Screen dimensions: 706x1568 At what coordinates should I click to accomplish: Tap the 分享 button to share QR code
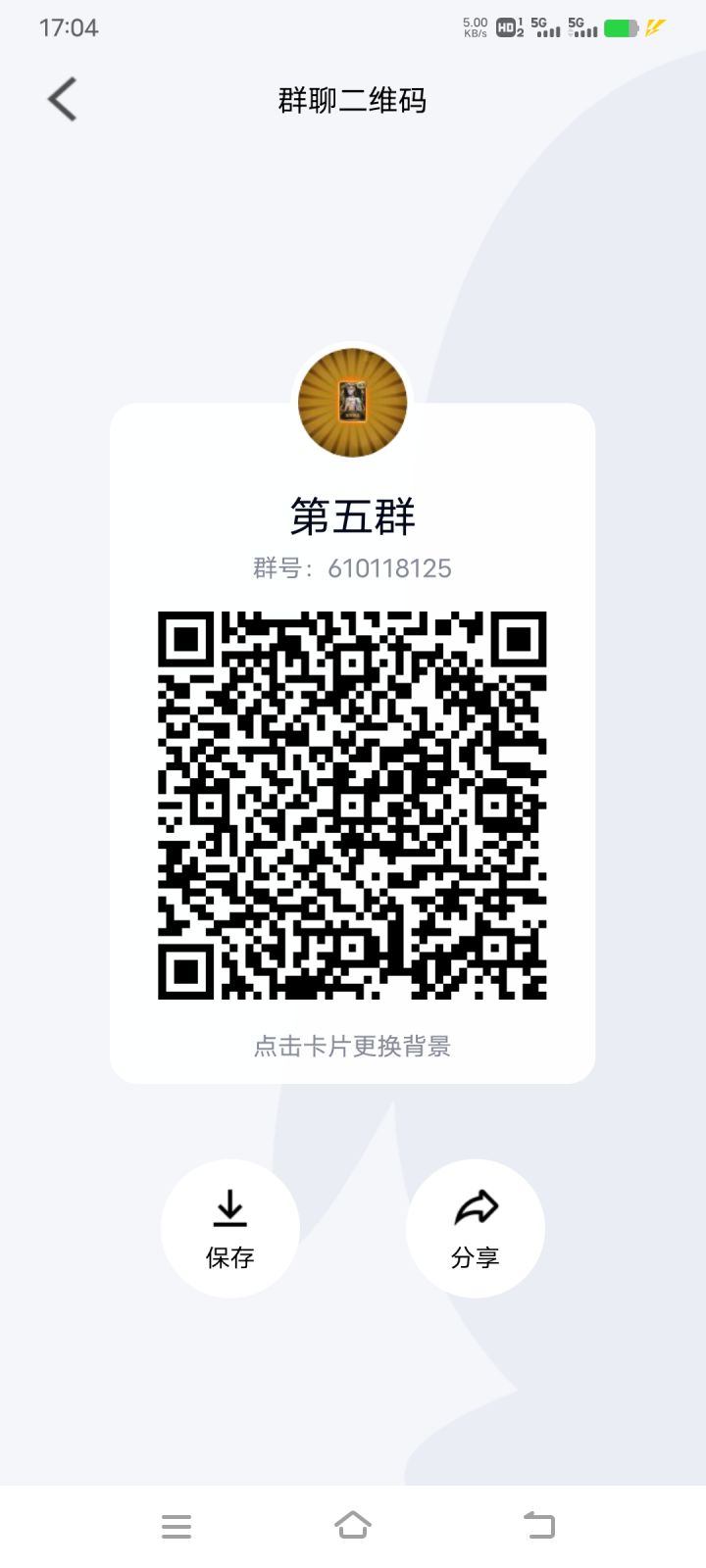point(475,1229)
